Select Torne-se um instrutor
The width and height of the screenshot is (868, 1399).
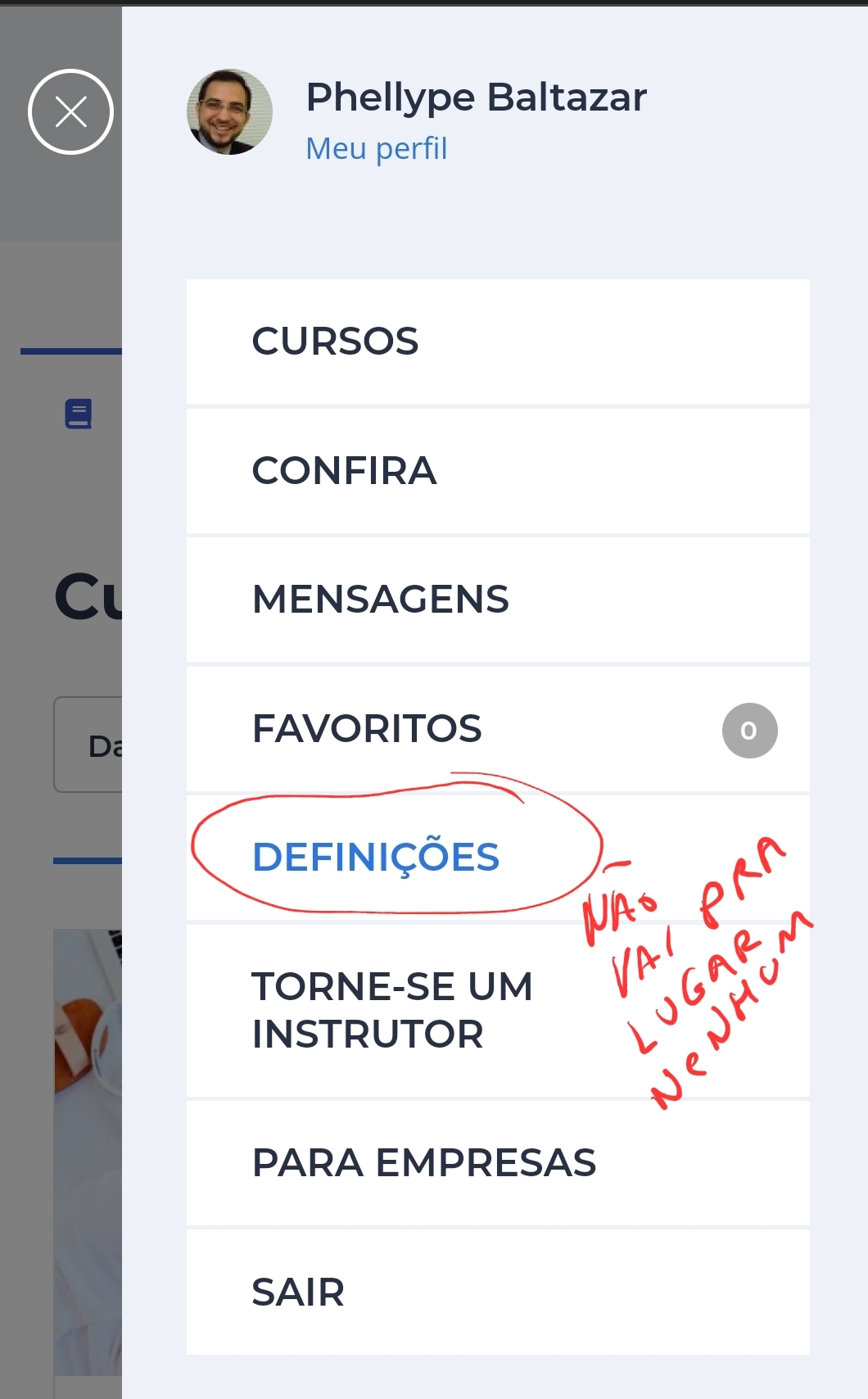point(498,1010)
